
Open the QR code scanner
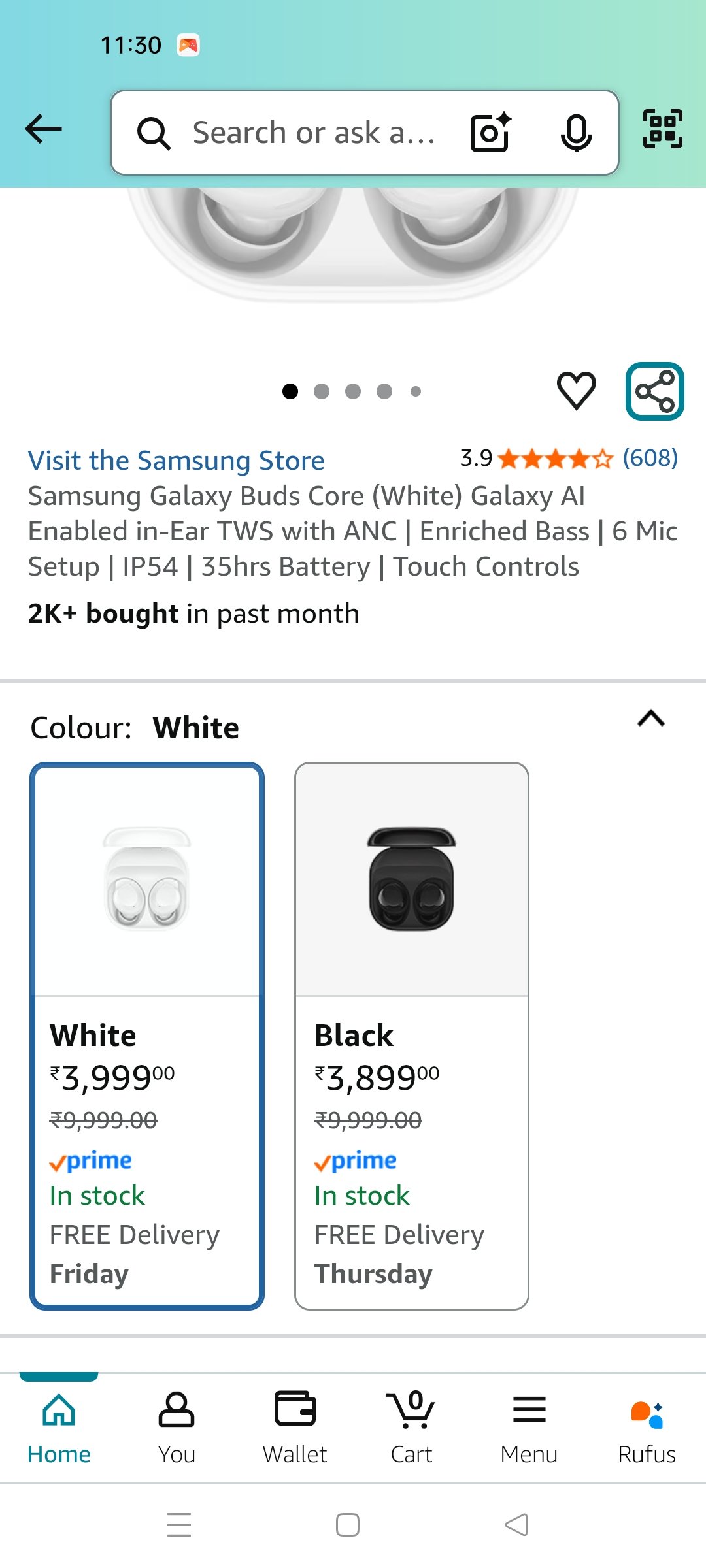tap(662, 129)
